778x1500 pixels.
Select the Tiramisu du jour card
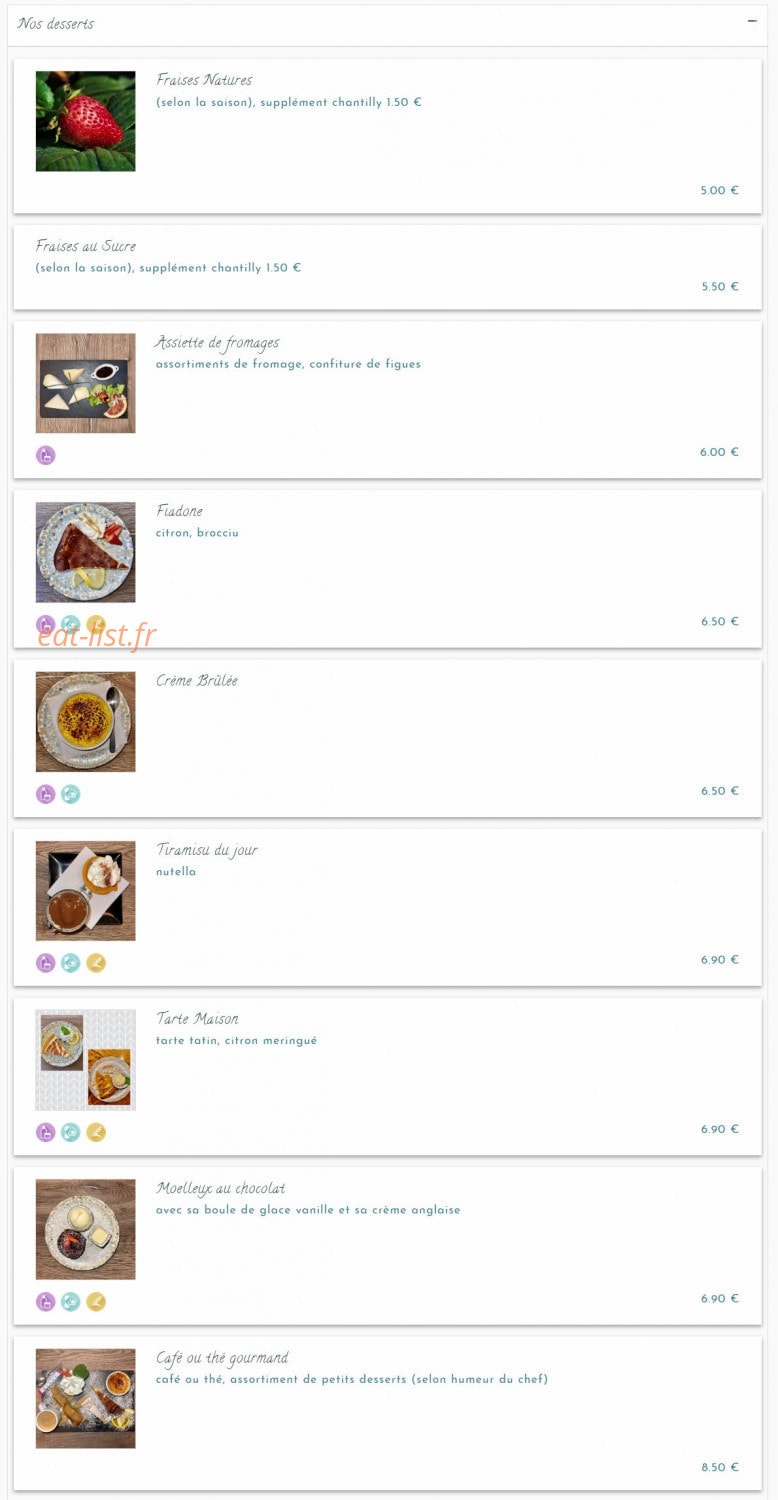pos(388,907)
